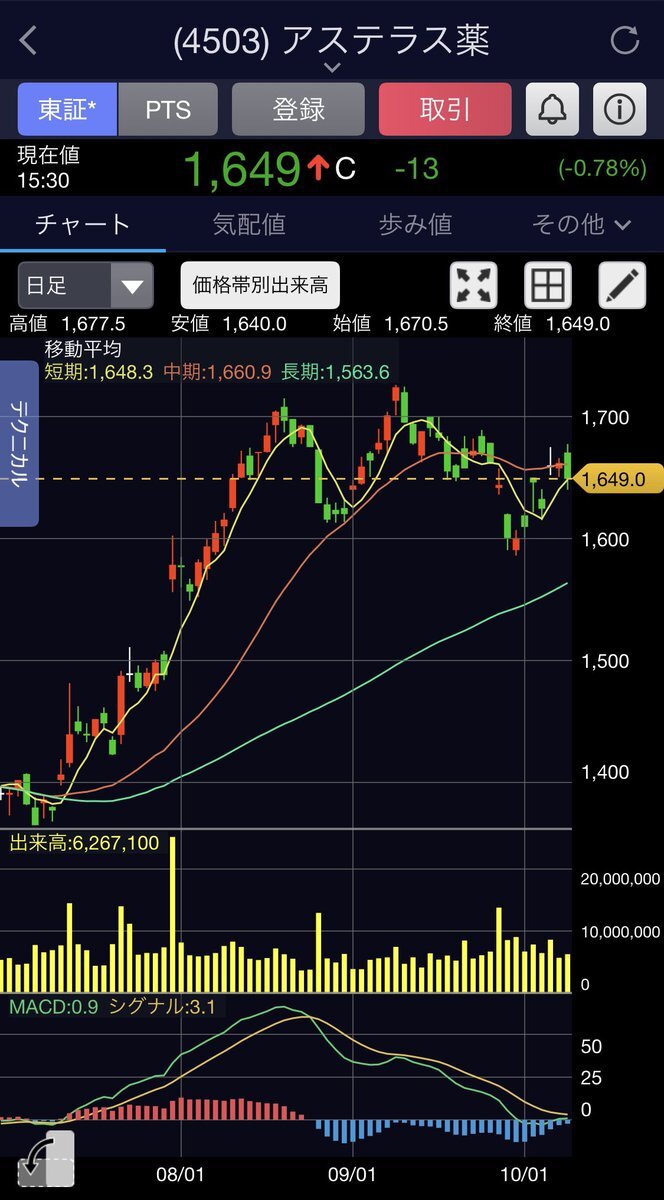Open the stock info icon
This screenshot has height=1200, width=664.
(x=619, y=109)
